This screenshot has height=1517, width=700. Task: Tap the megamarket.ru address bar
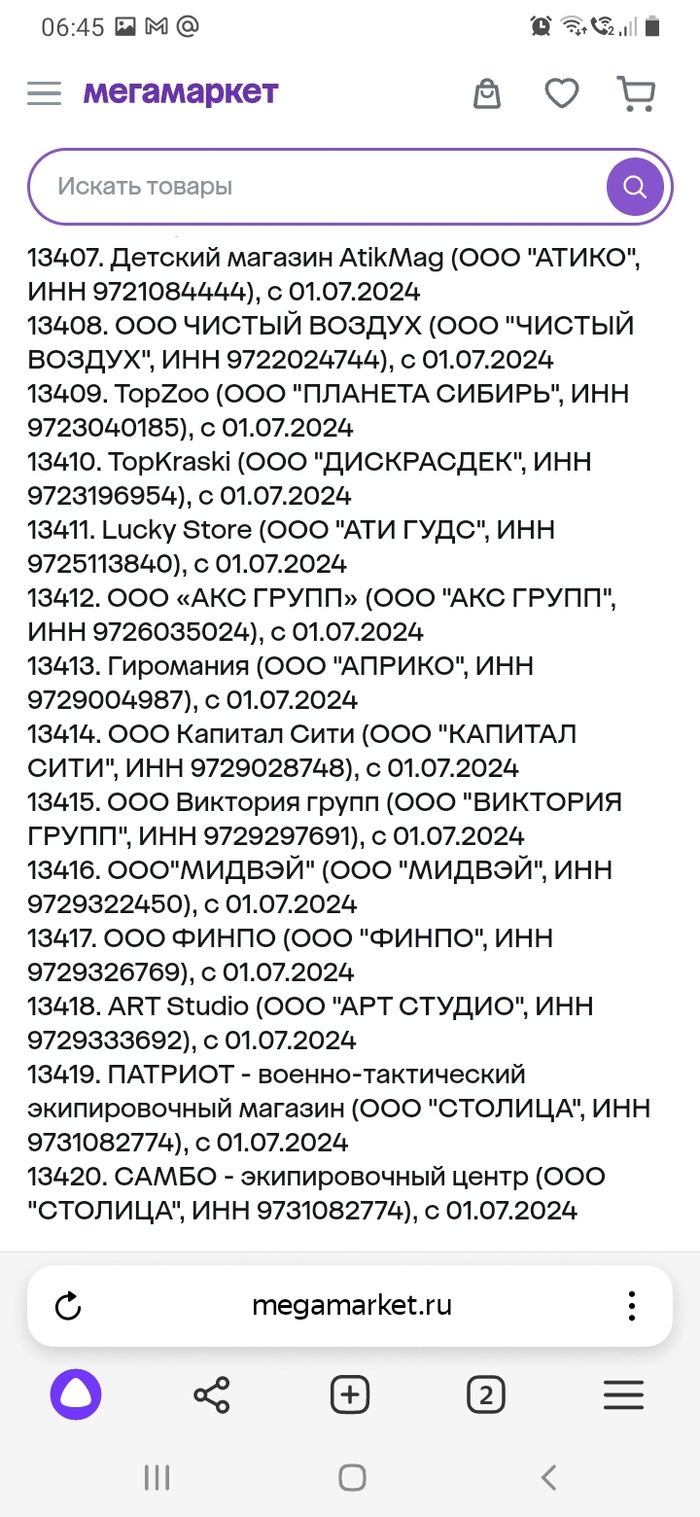[351, 1306]
